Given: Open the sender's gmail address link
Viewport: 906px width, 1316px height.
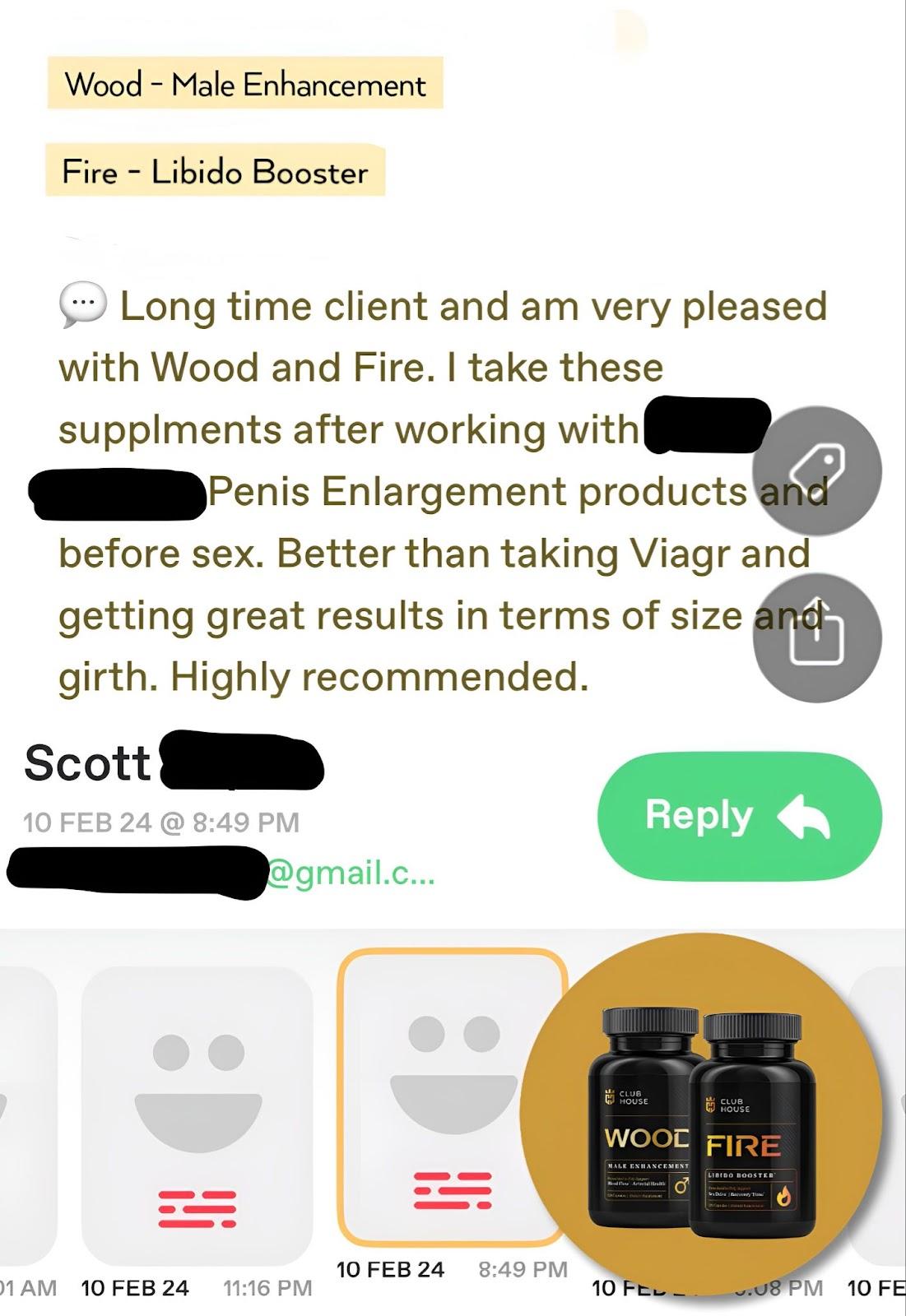Looking at the screenshot, I should click(349, 873).
